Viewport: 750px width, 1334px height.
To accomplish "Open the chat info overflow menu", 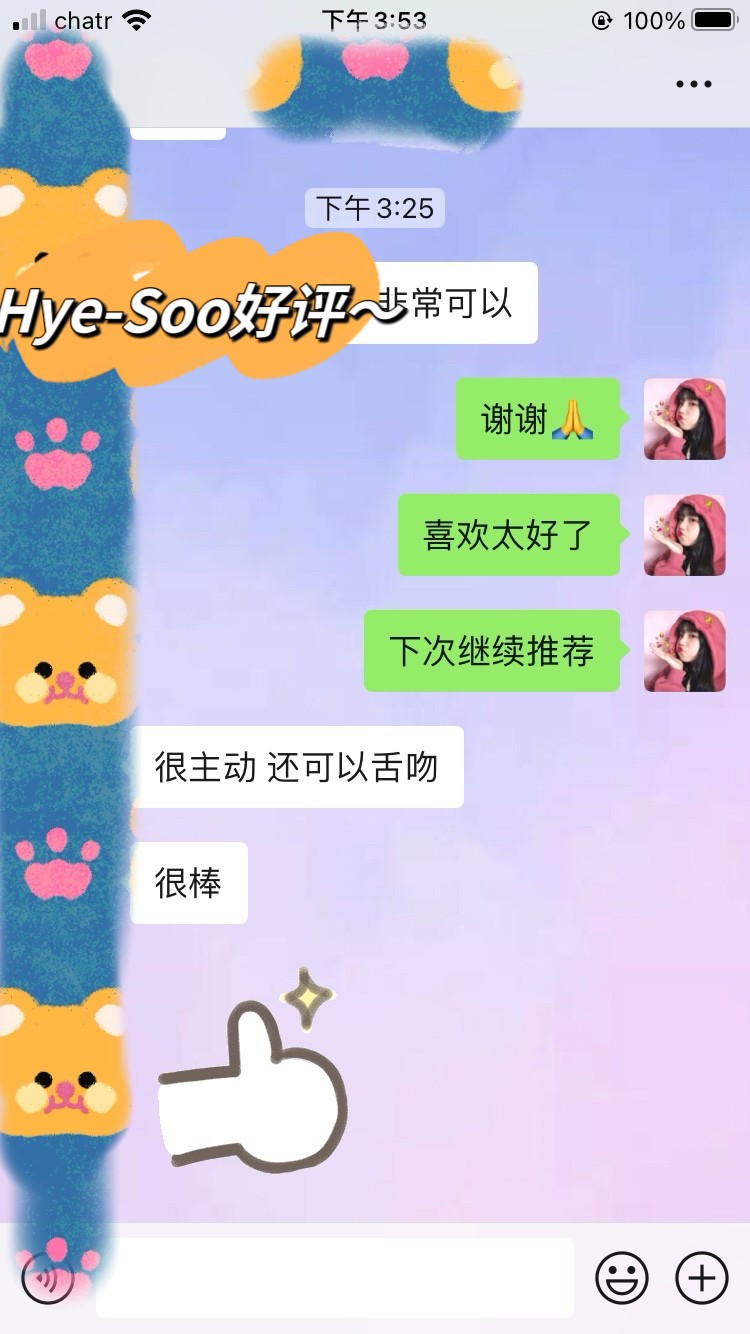I will tap(693, 85).
